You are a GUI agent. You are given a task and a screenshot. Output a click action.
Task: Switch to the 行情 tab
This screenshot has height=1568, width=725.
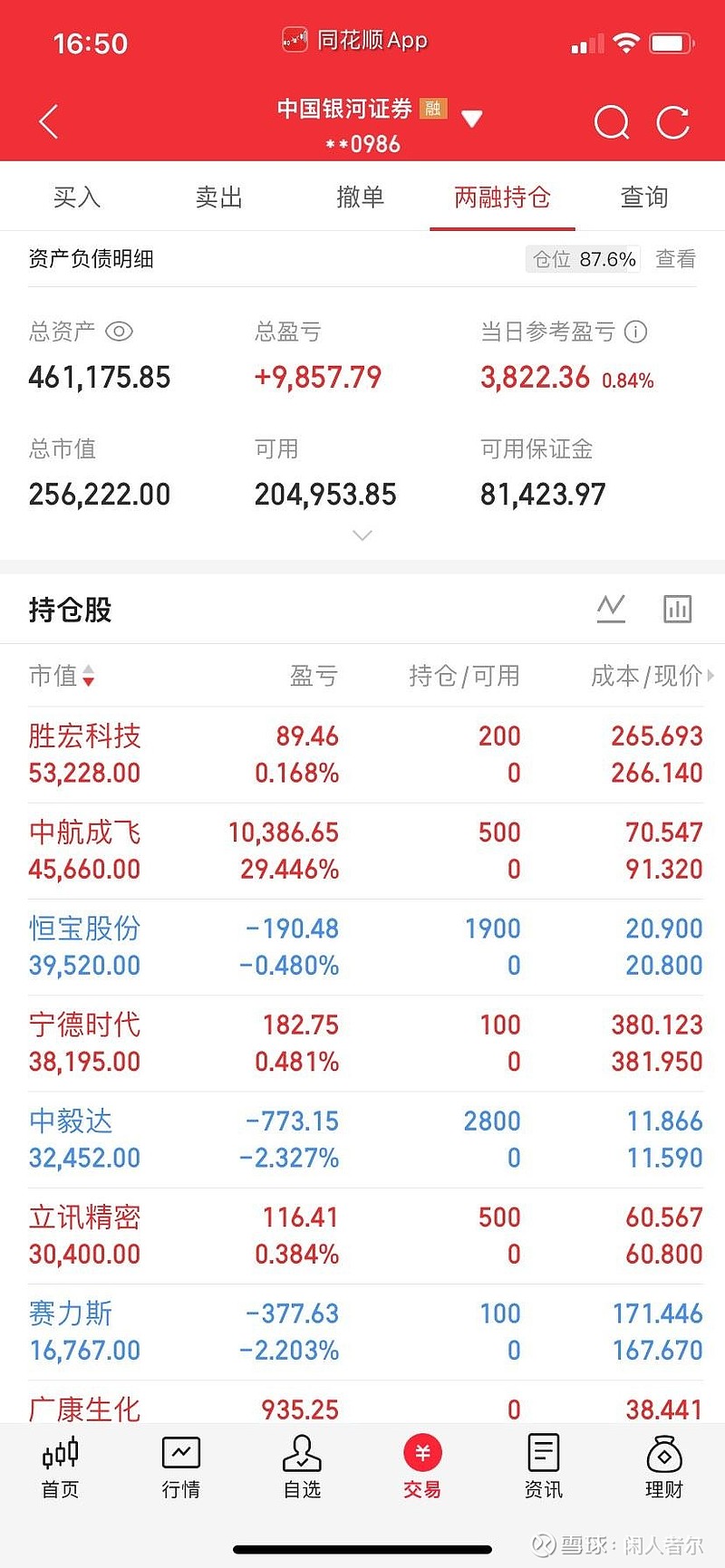pos(181,1467)
